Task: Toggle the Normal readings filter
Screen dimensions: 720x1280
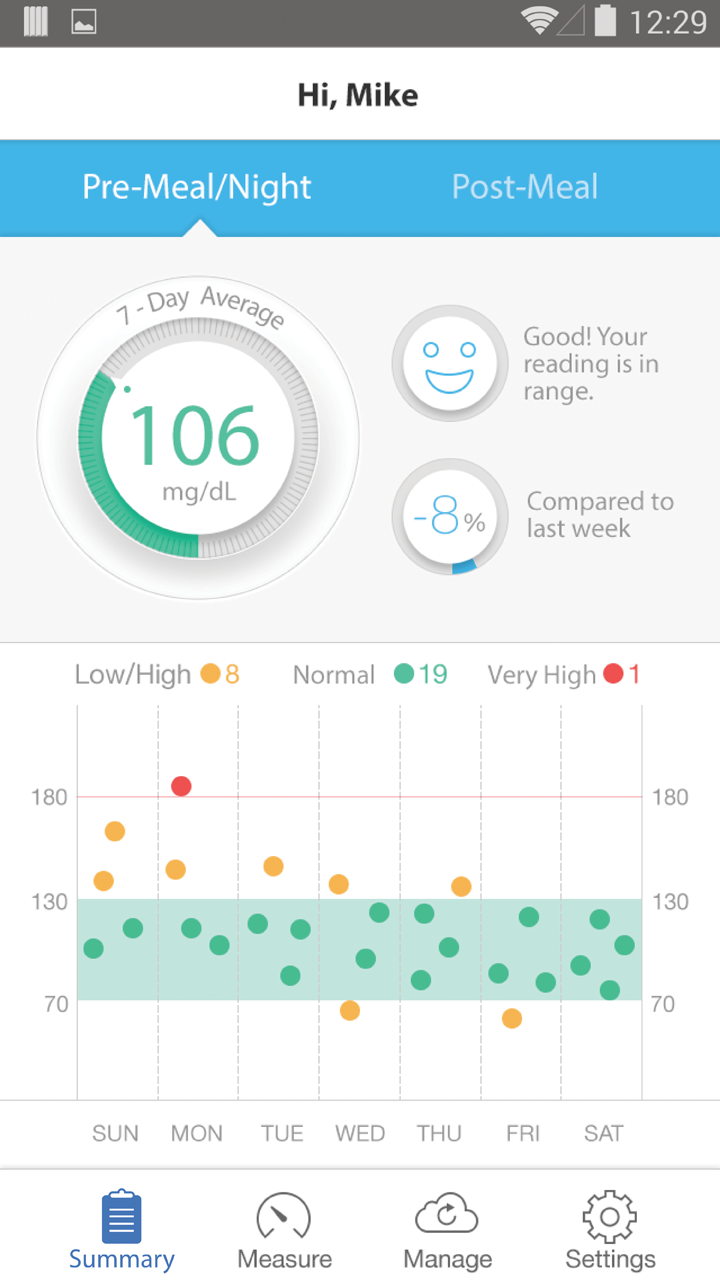Action: coord(373,675)
